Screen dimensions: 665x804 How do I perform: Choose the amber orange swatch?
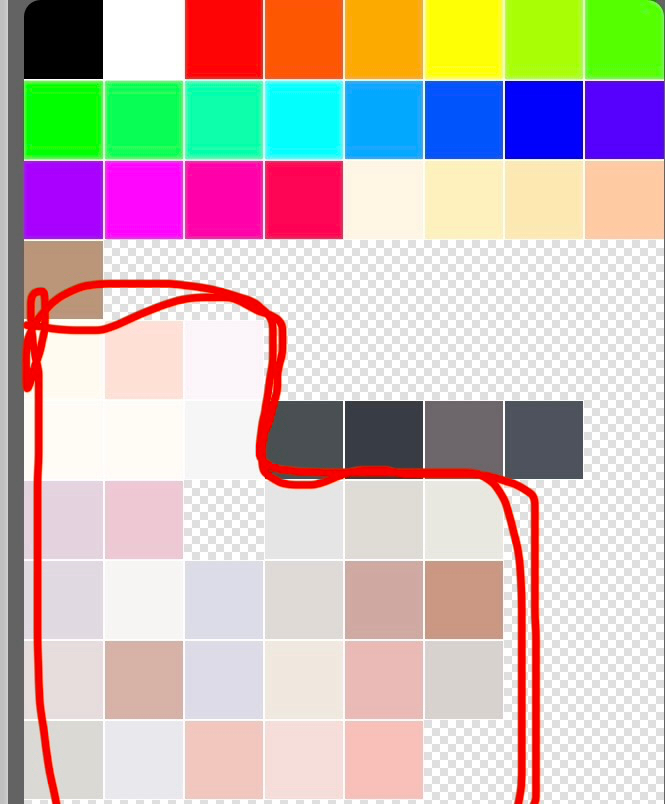(x=383, y=39)
